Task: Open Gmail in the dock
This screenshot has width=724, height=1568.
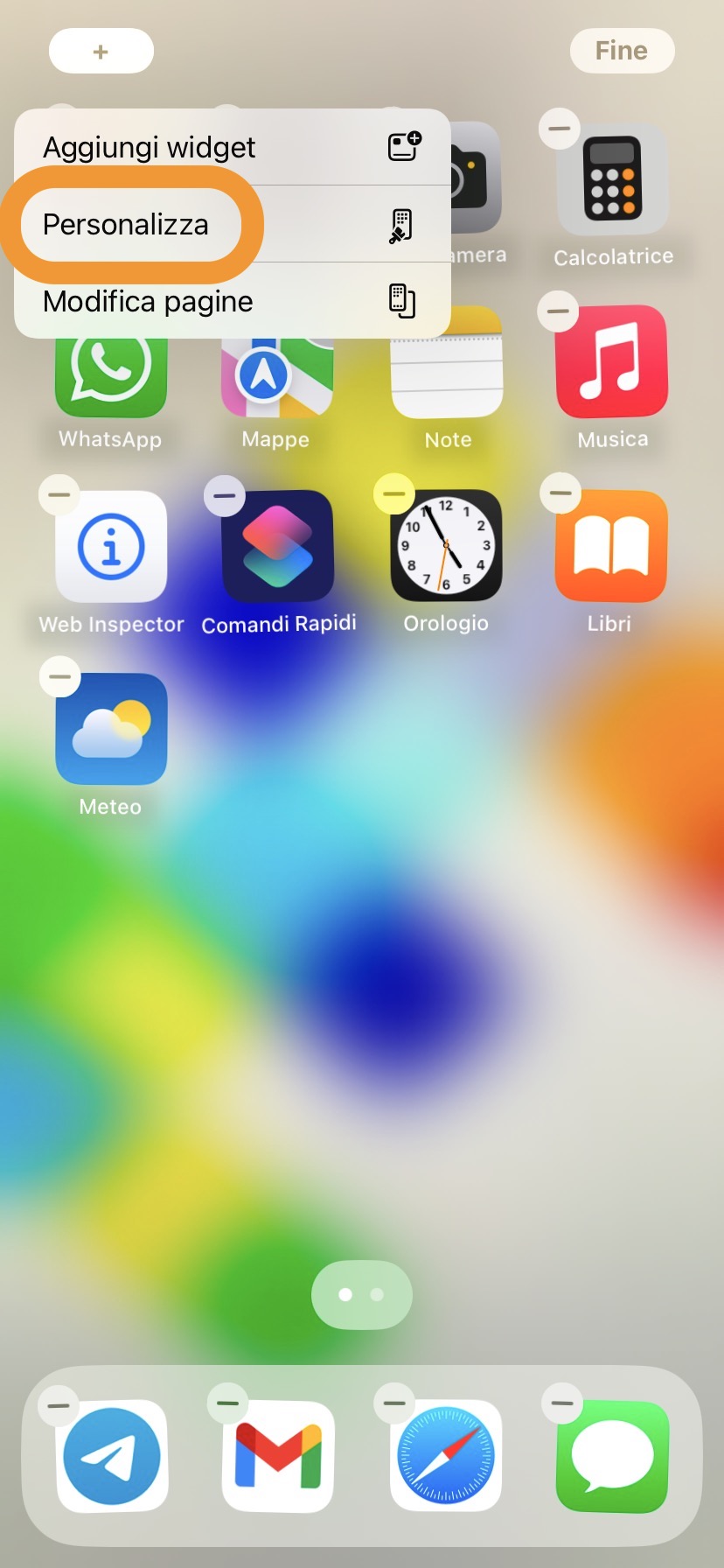Action: pyautogui.click(x=278, y=1456)
